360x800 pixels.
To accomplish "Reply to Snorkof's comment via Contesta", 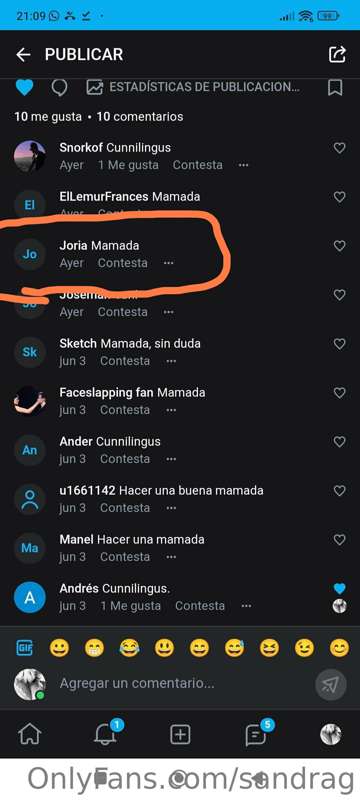I will [x=197, y=165].
